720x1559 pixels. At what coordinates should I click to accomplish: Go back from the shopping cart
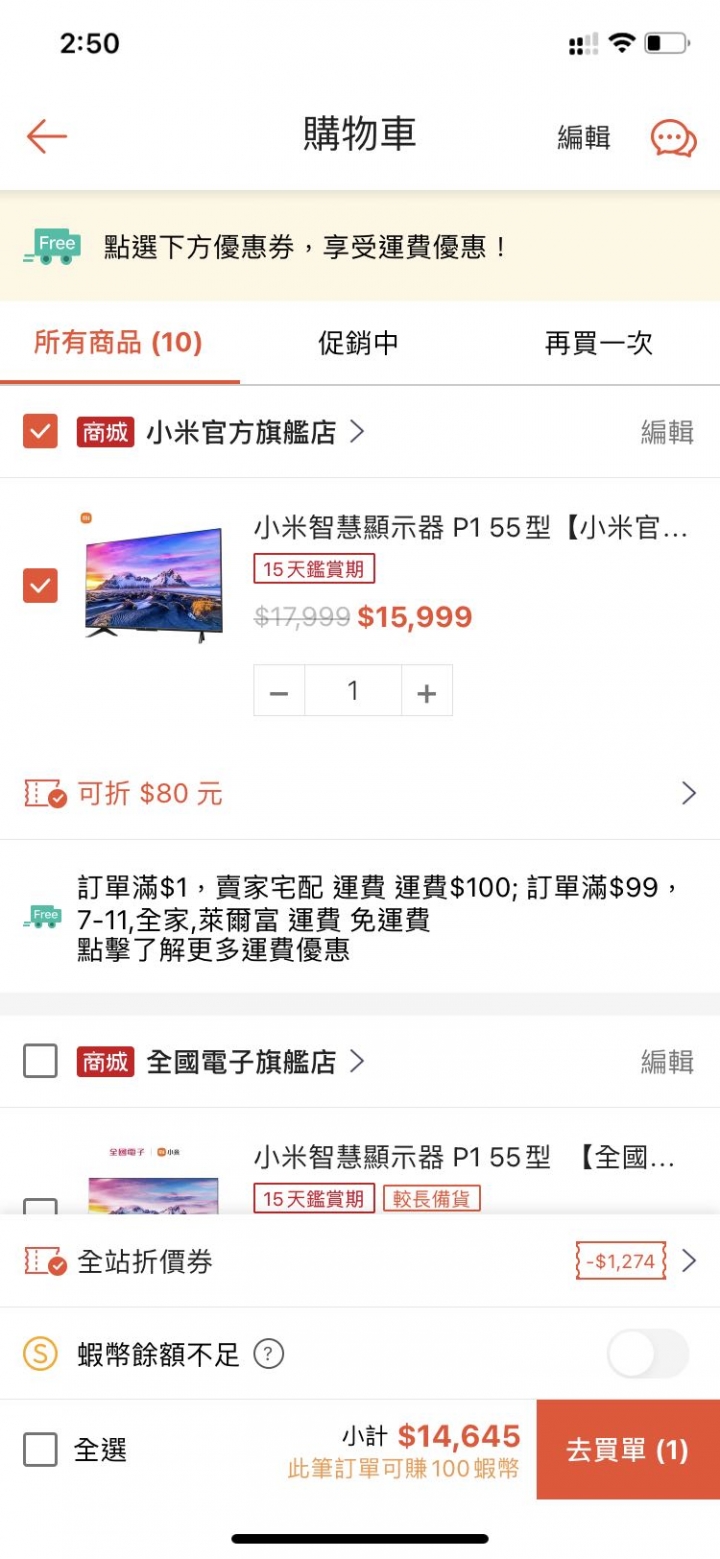[x=47, y=136]
